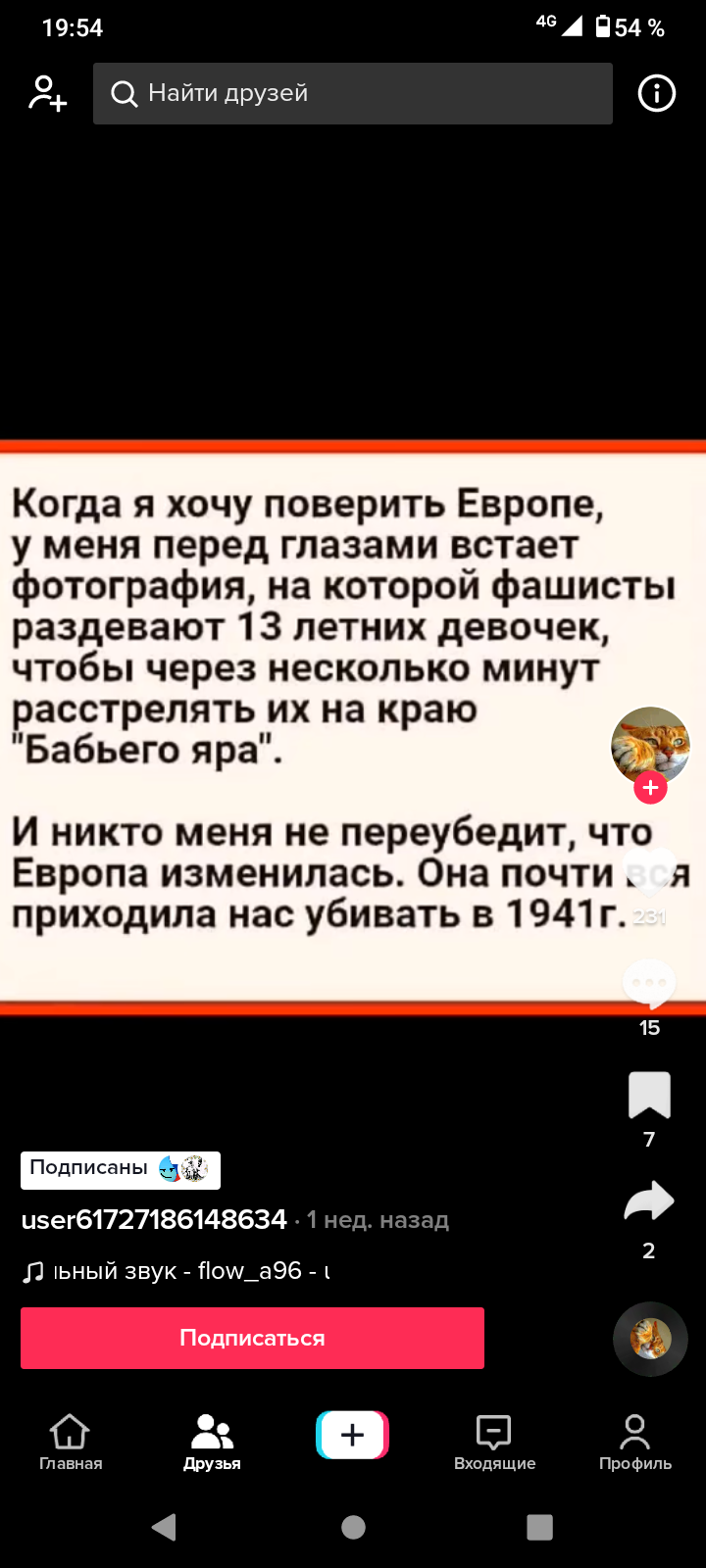Open the user61727186148634 profile name
Screen dimensions: 706x1568
click(154, 1219)
